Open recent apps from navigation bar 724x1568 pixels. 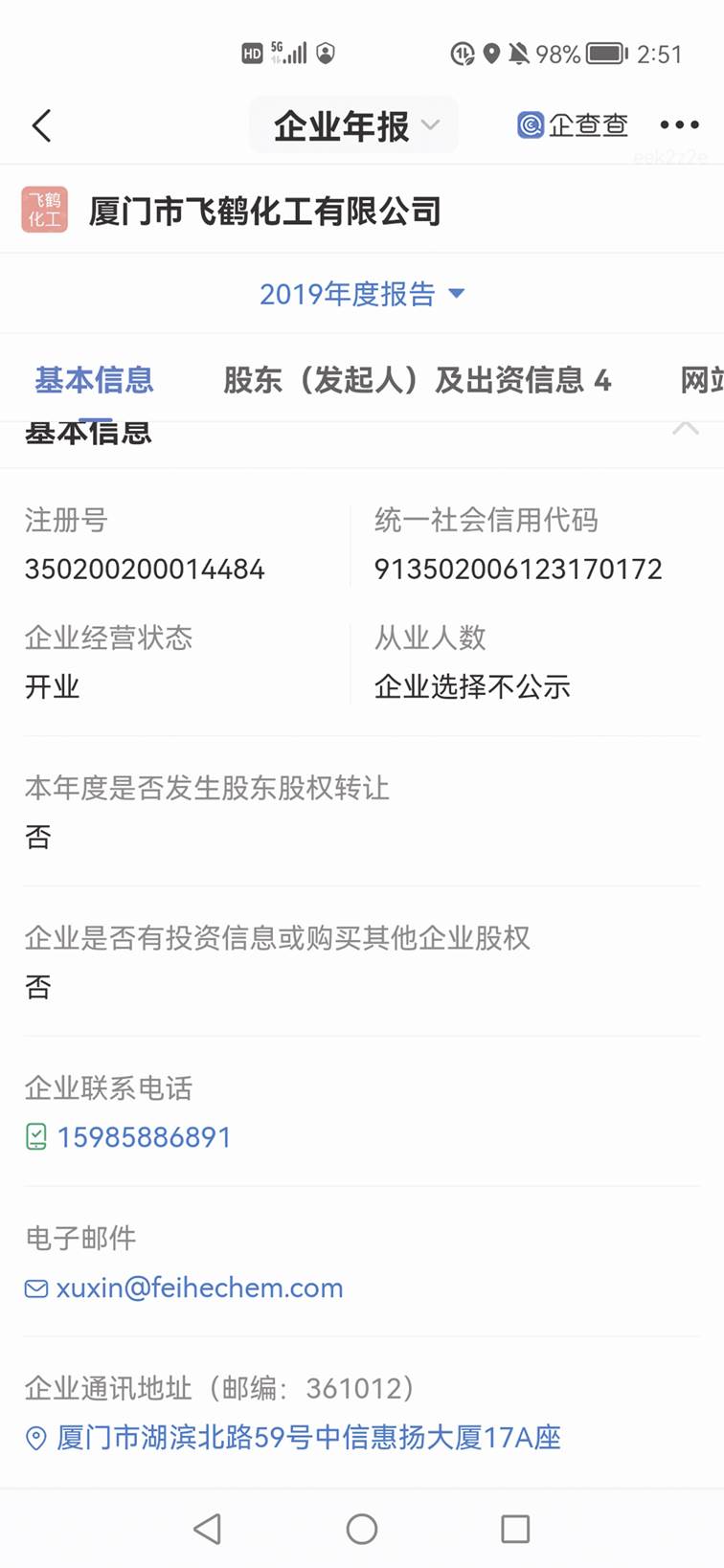pos(515,1529)
